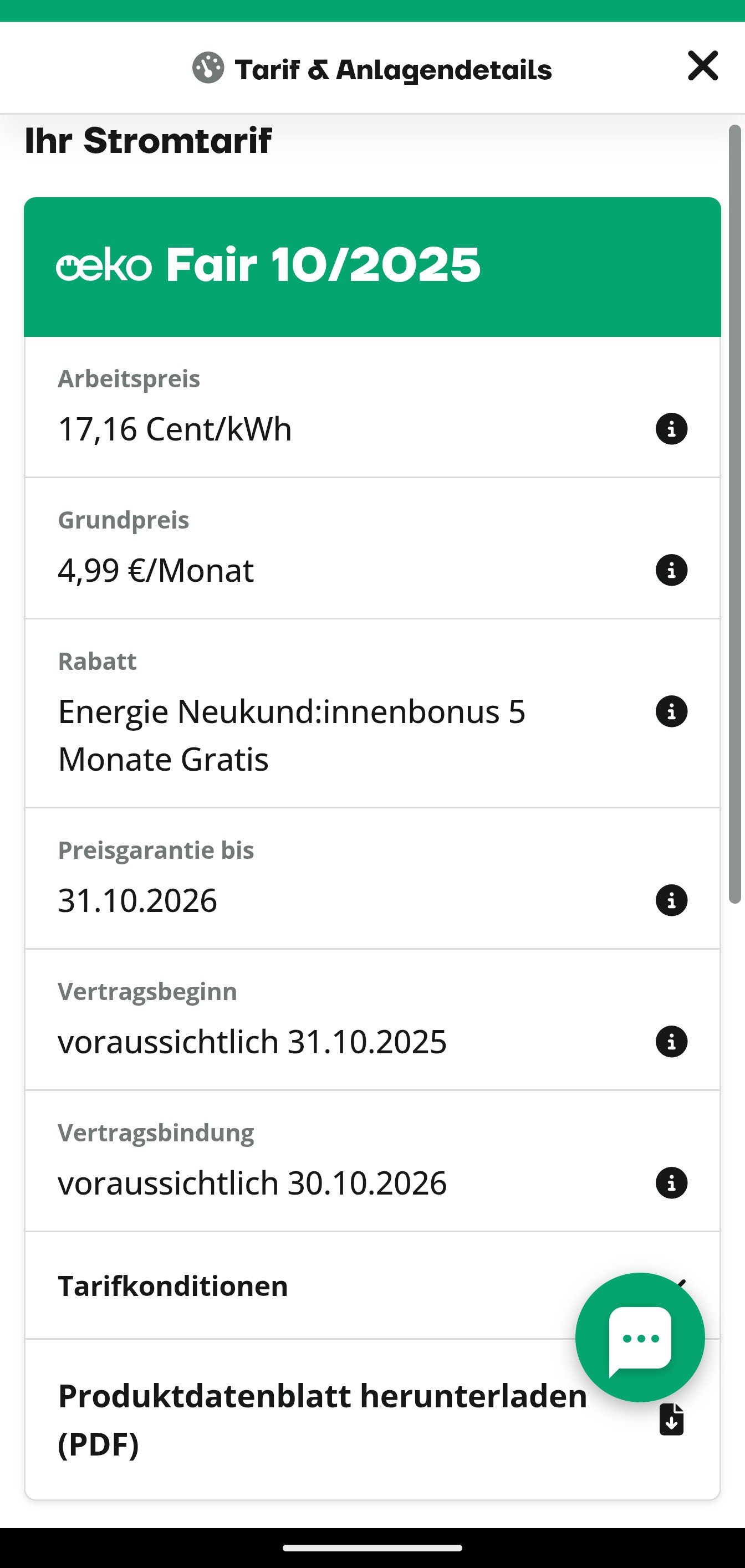The width and height of the screenshot is (745, 1568).
Task: Close the Tarif & Anlagendetails dialog
Action: (x=702, y=66)
